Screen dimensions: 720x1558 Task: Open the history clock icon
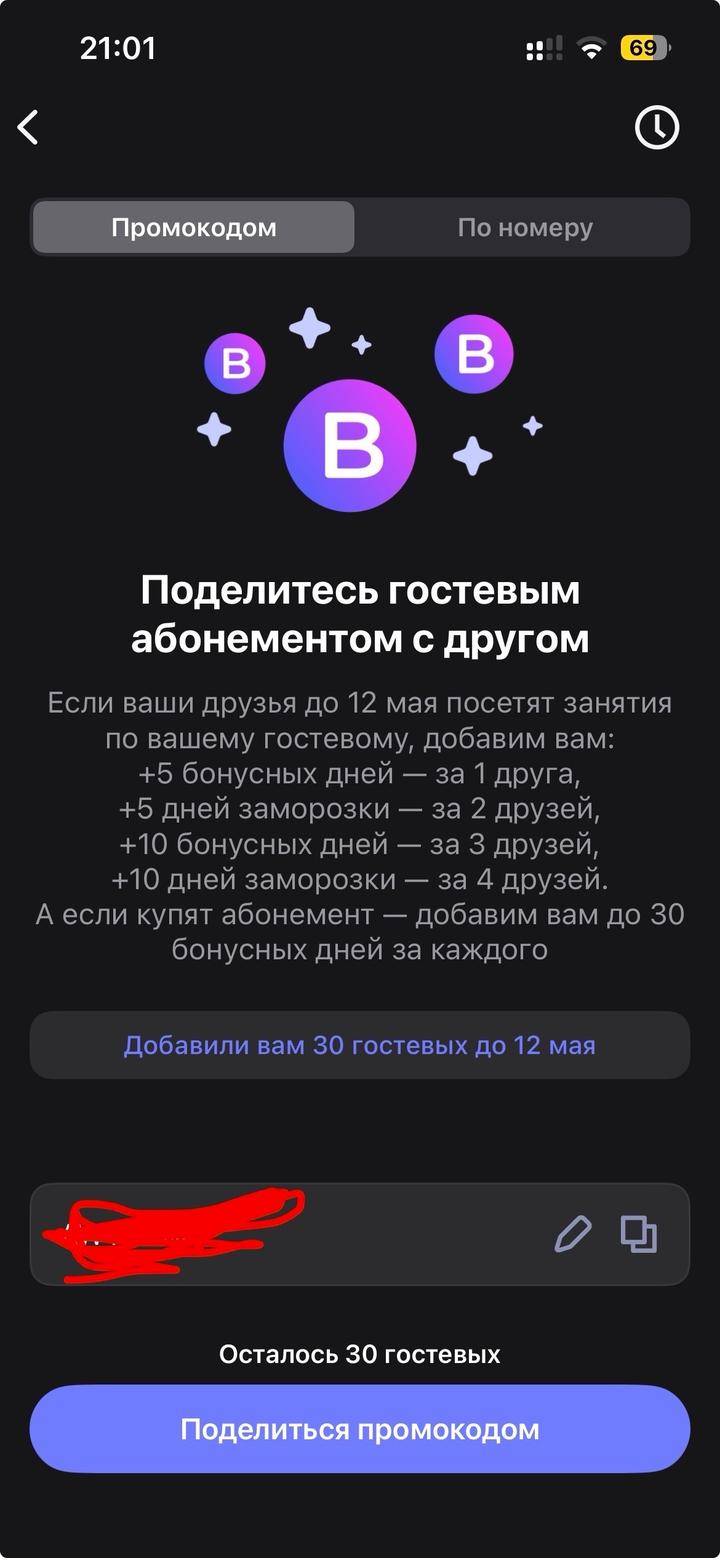click(x=657, y=128)
